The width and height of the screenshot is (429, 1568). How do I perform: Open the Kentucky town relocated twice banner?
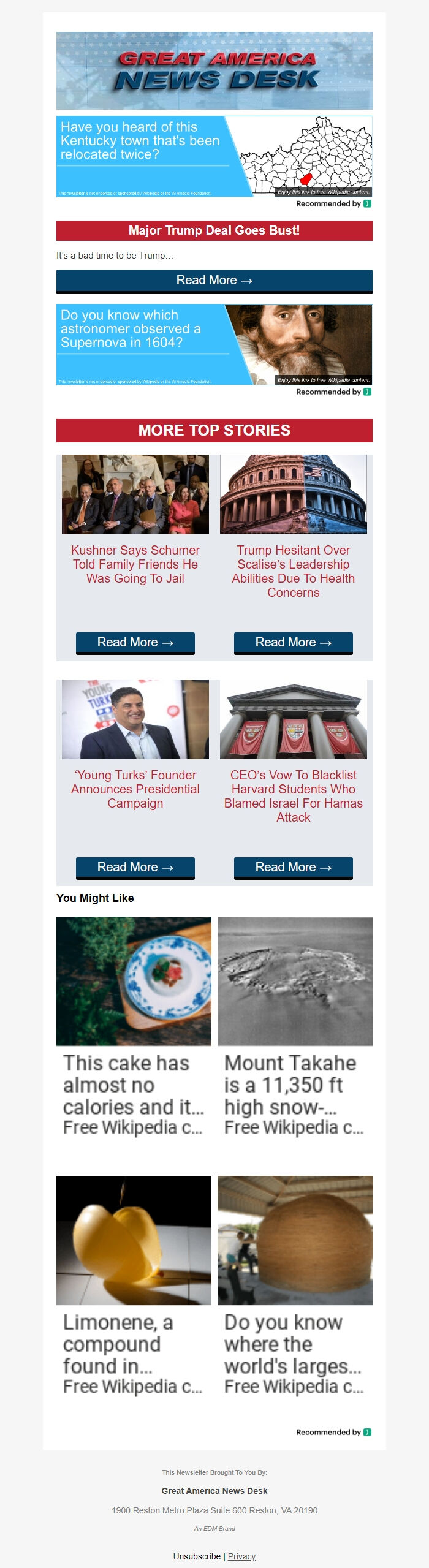[x=214, y=156]
